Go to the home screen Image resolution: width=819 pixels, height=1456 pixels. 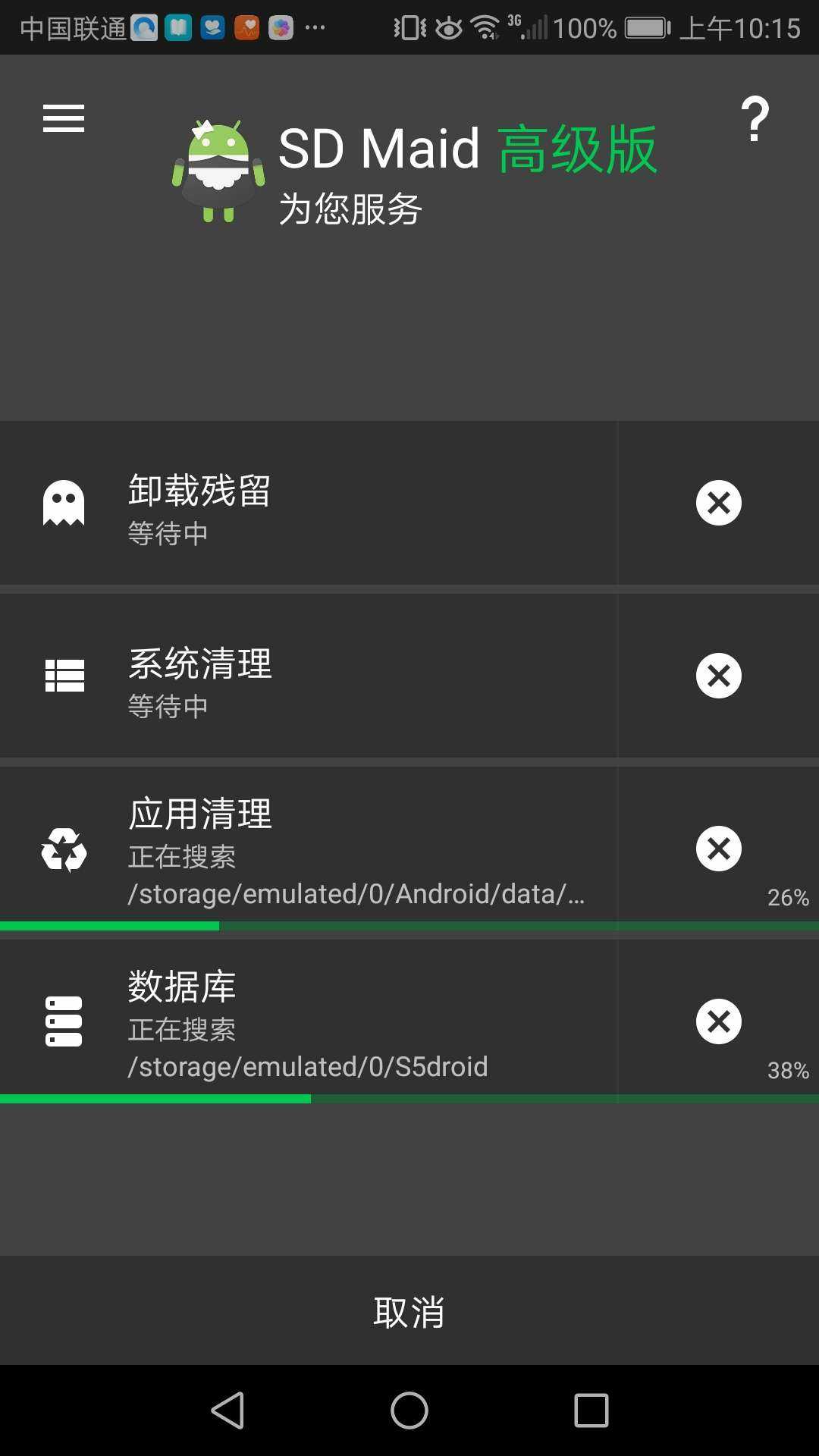pos(409,1410)
